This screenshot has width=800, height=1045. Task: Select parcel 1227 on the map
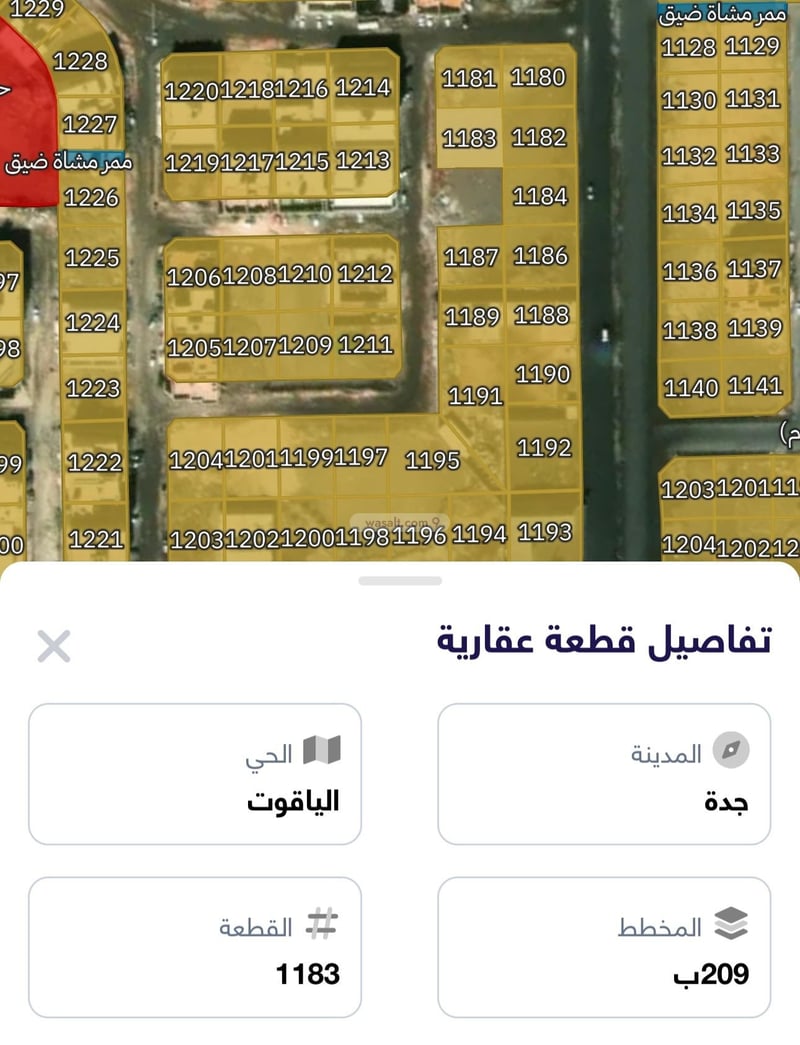click(x=90, y=125)
